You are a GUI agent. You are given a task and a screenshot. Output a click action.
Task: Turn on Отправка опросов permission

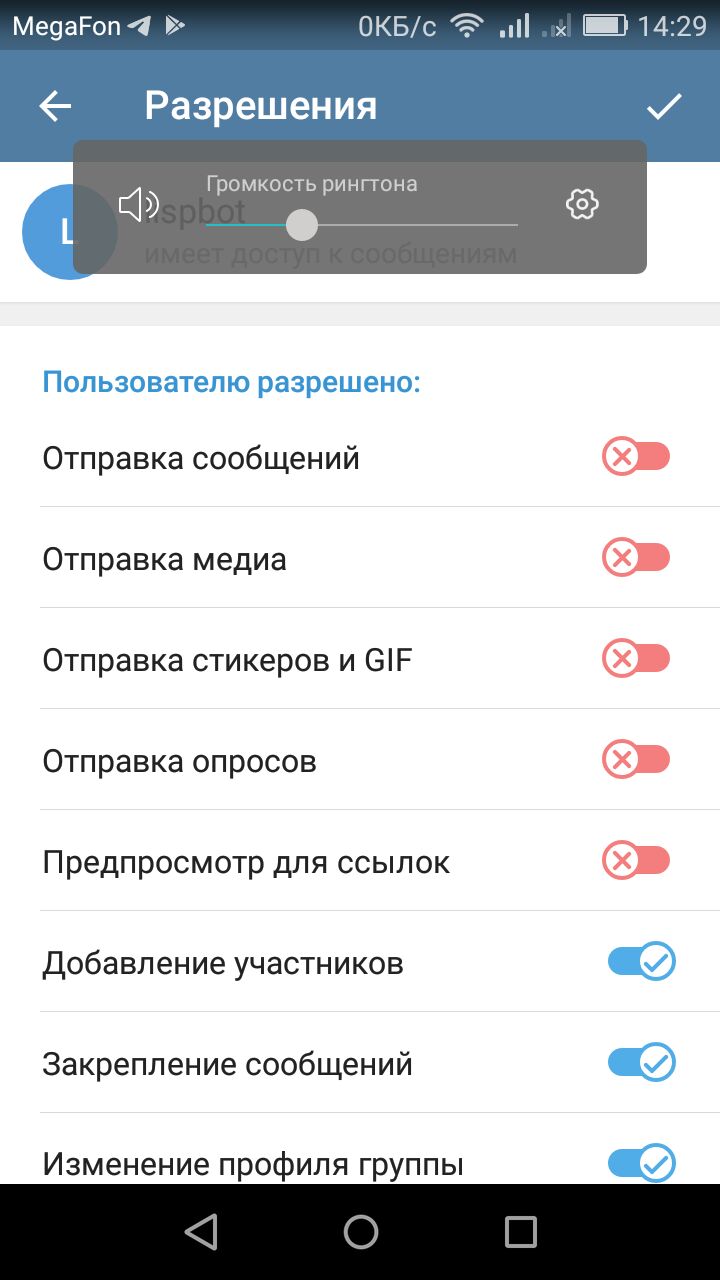click(x=636, y=760)
